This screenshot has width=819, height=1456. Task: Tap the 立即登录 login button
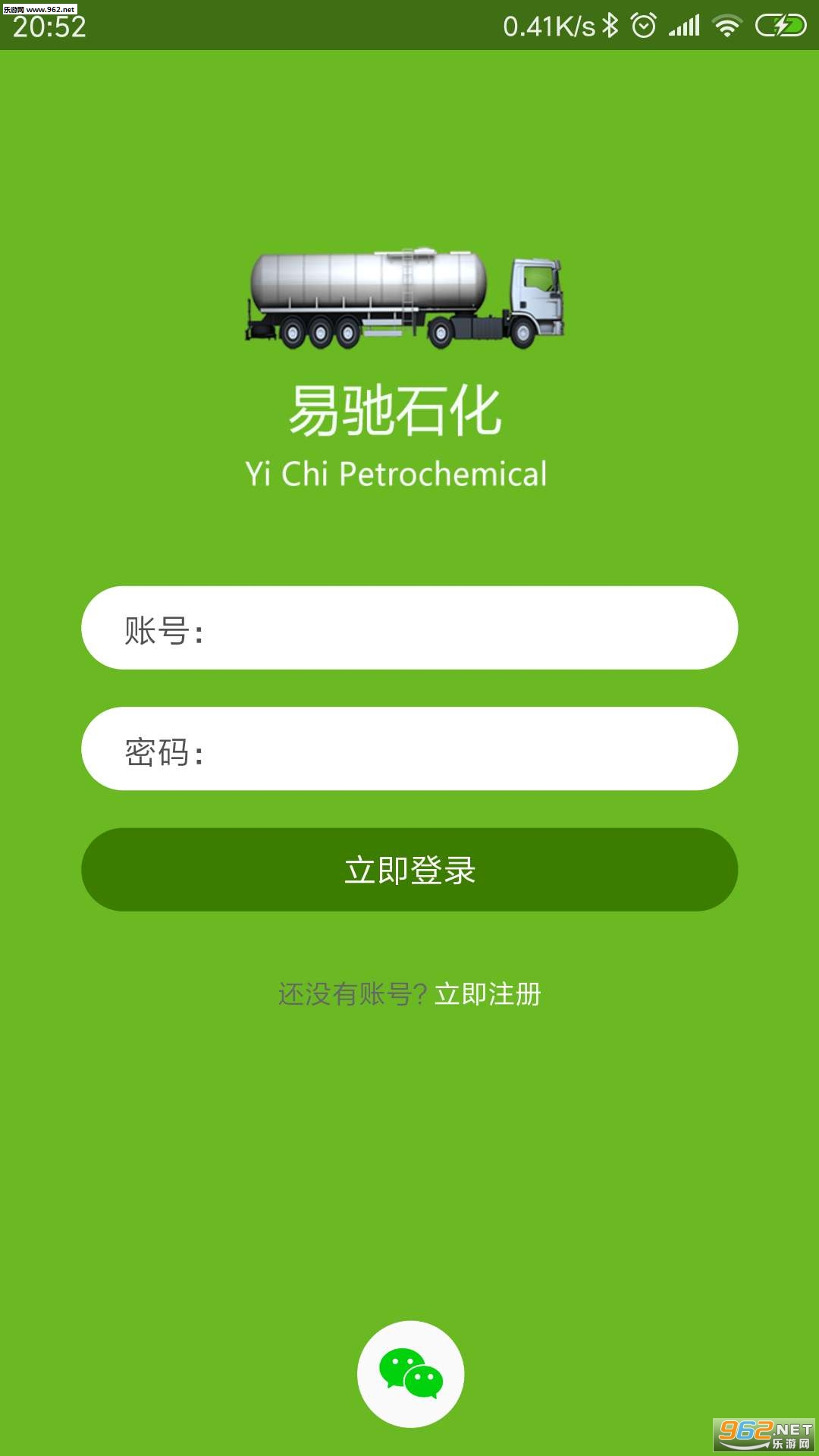[x=409, y=870]
